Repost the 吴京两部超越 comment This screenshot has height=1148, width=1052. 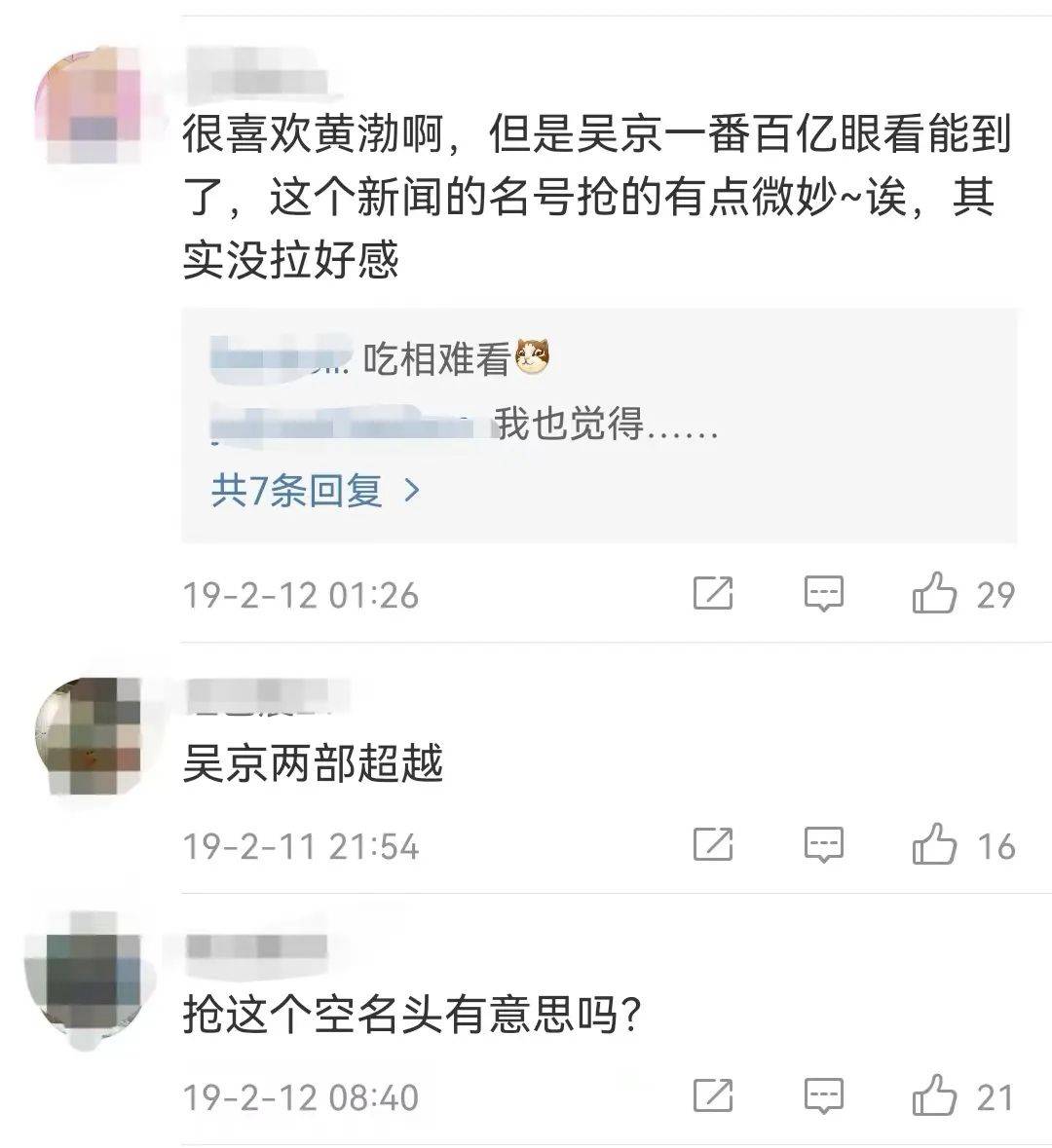[713, 845]
